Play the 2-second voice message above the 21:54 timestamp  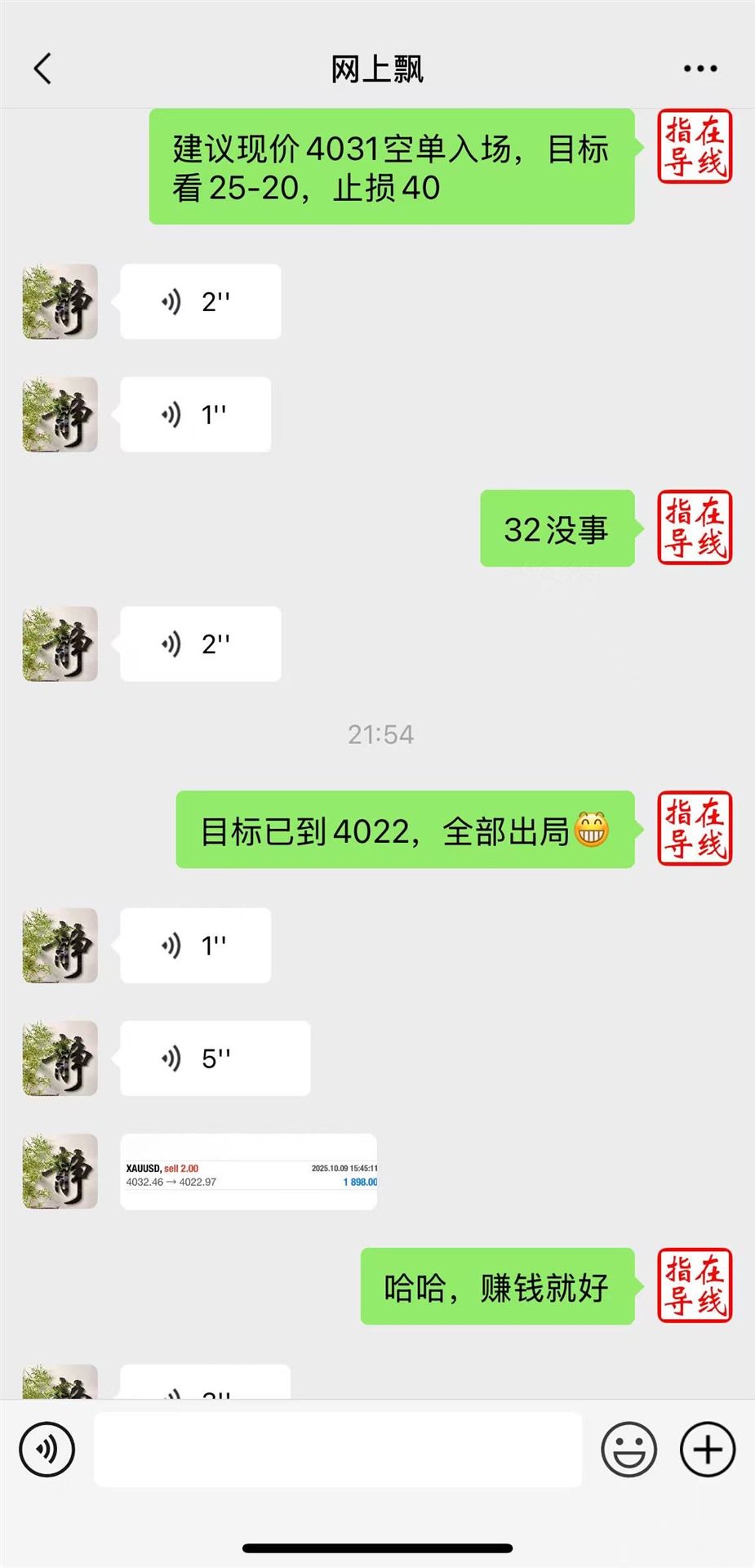(x=201, y=644)
